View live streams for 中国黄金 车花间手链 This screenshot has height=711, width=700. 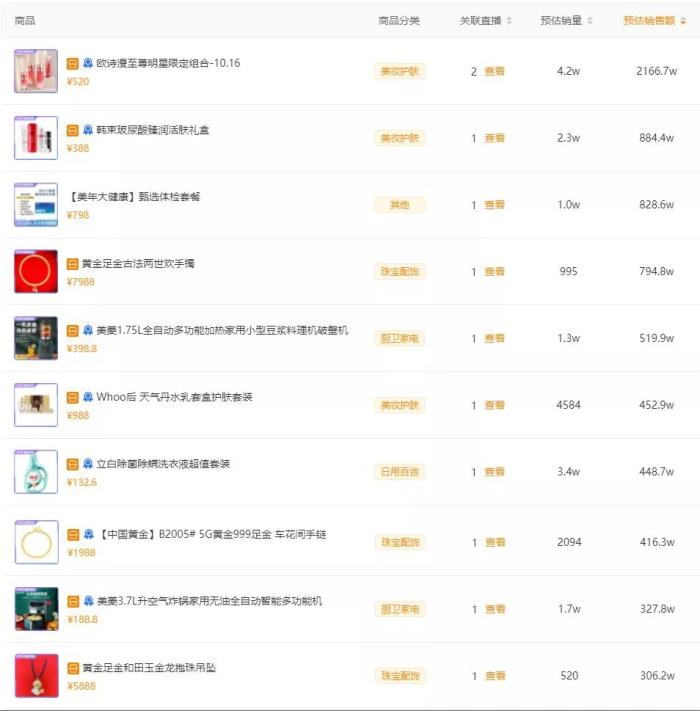pos(494,543)
